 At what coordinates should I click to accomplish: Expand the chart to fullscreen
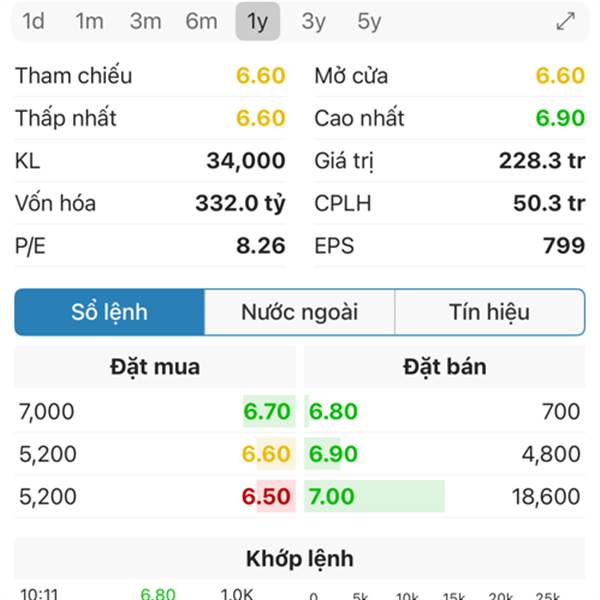click(x=565, y=21)
